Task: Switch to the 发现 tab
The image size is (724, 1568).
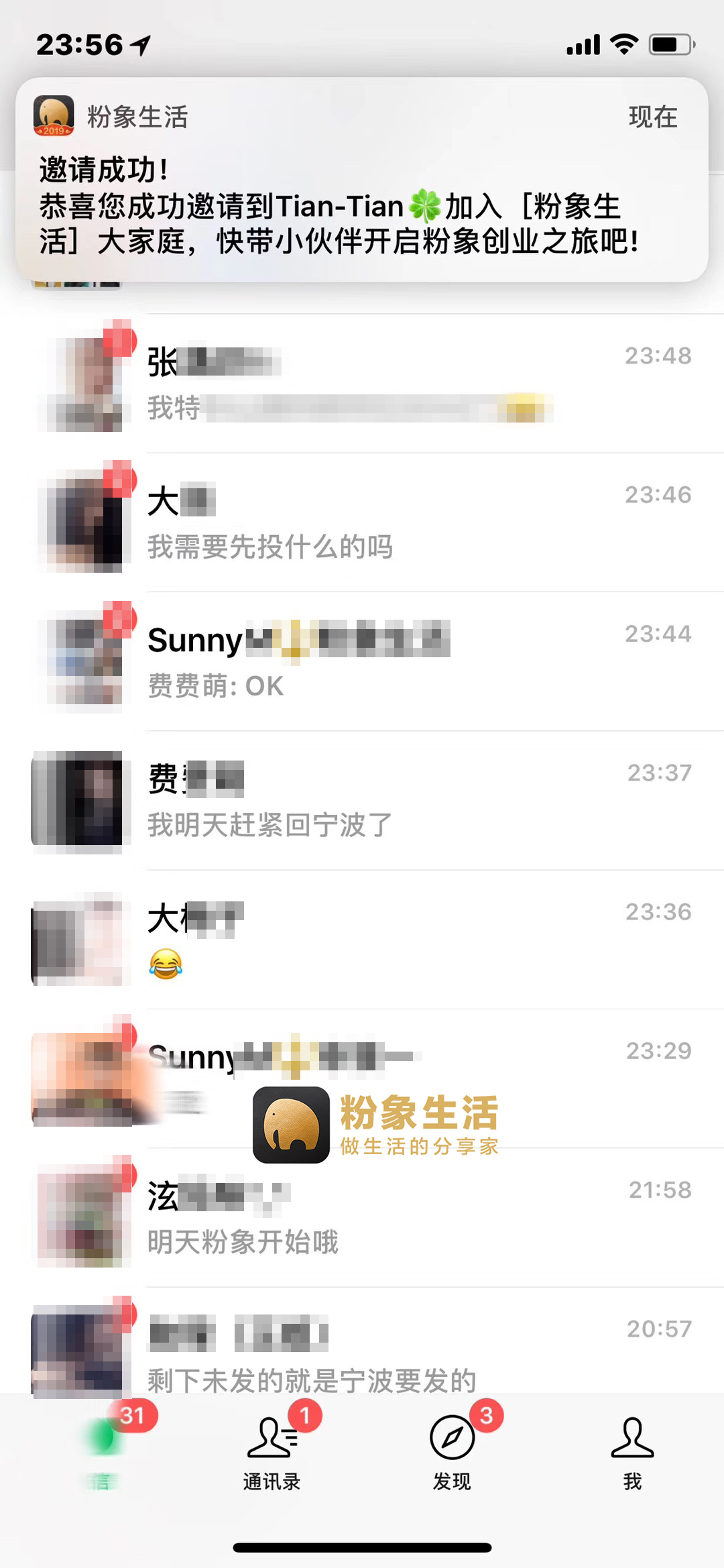Action: pos(452,1453)
